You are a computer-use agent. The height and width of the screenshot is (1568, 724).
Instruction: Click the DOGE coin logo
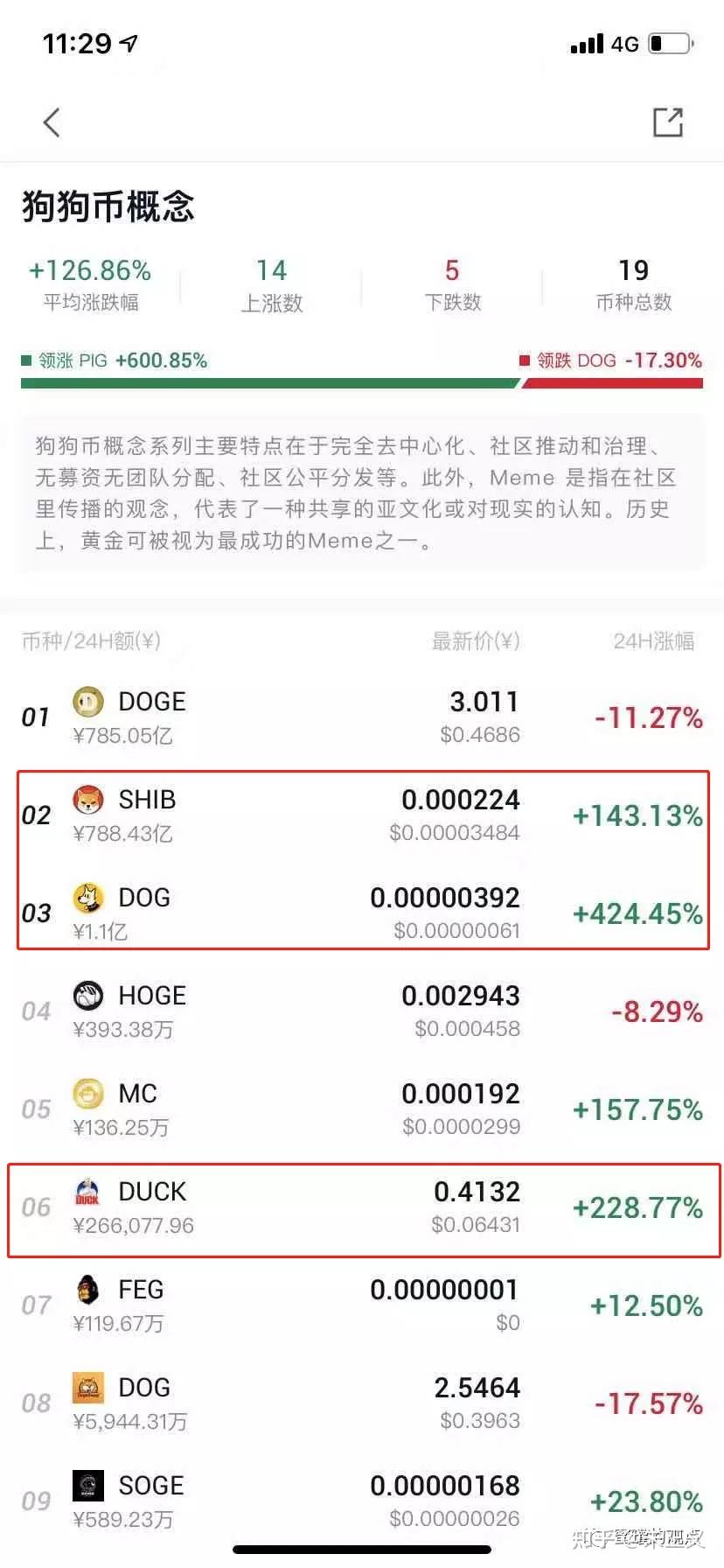click(x=87, y=703)
